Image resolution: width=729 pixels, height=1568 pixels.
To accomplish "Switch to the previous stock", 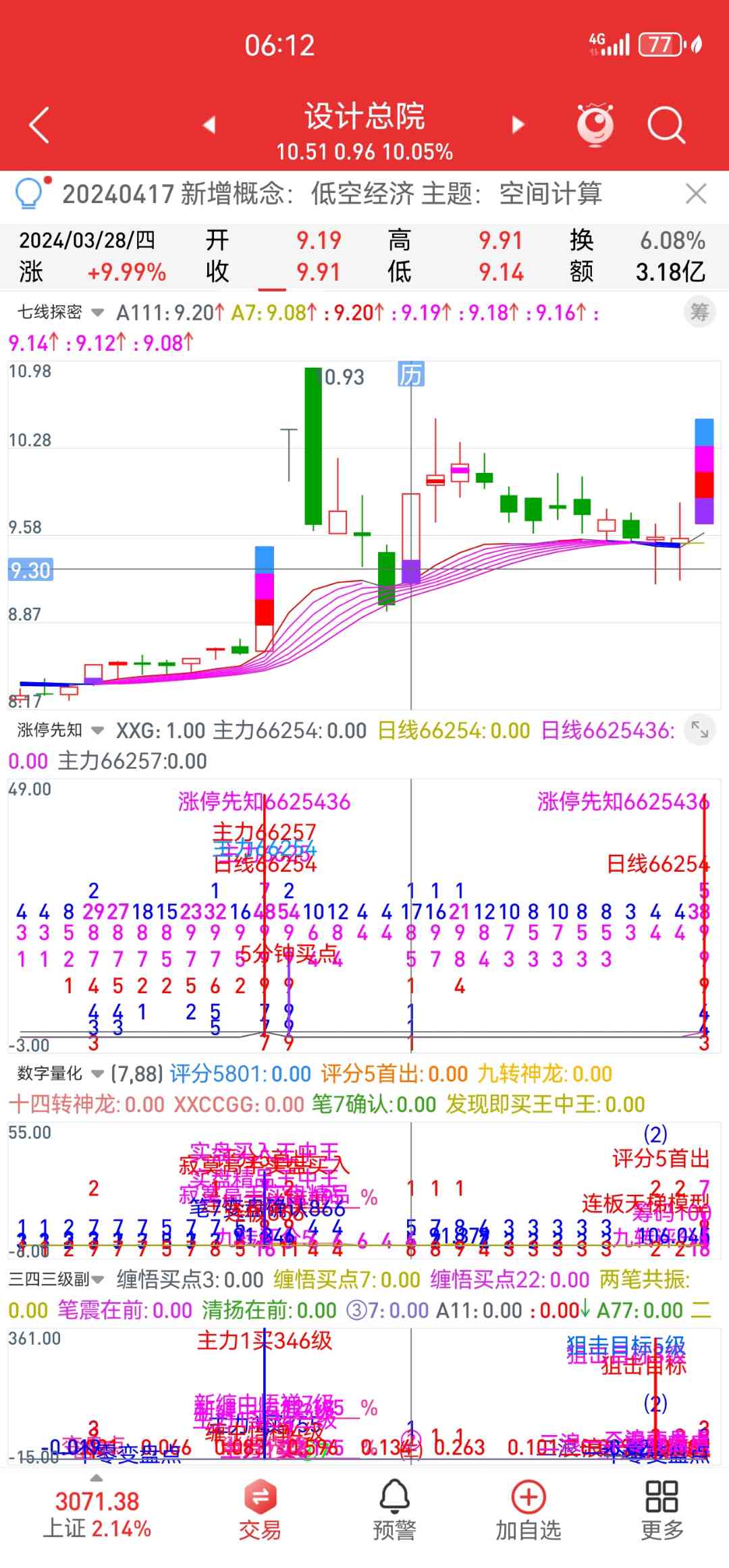I will (x=209, y=125).
